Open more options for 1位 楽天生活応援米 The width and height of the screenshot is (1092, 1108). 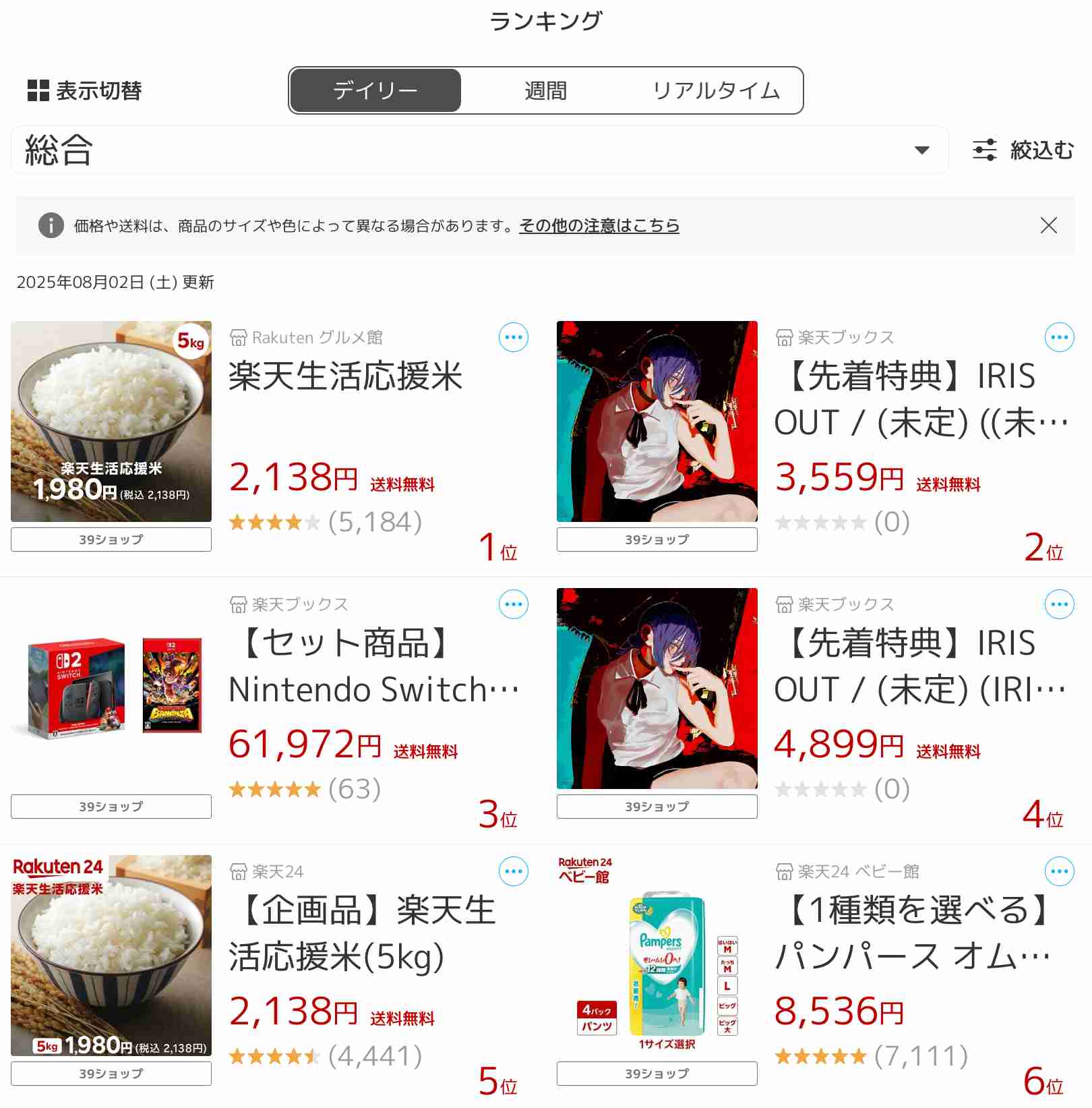[514, 337]
